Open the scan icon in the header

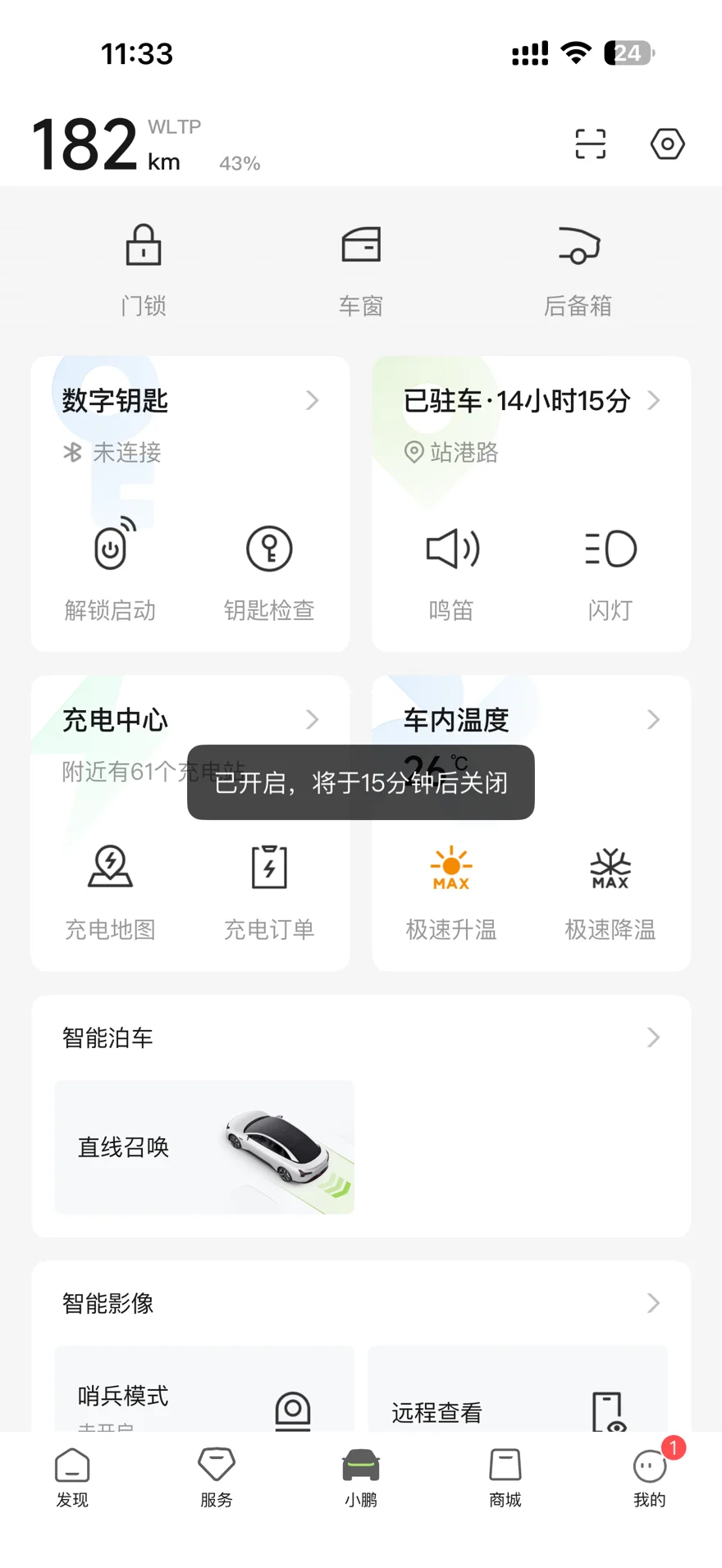pos(590,144)
